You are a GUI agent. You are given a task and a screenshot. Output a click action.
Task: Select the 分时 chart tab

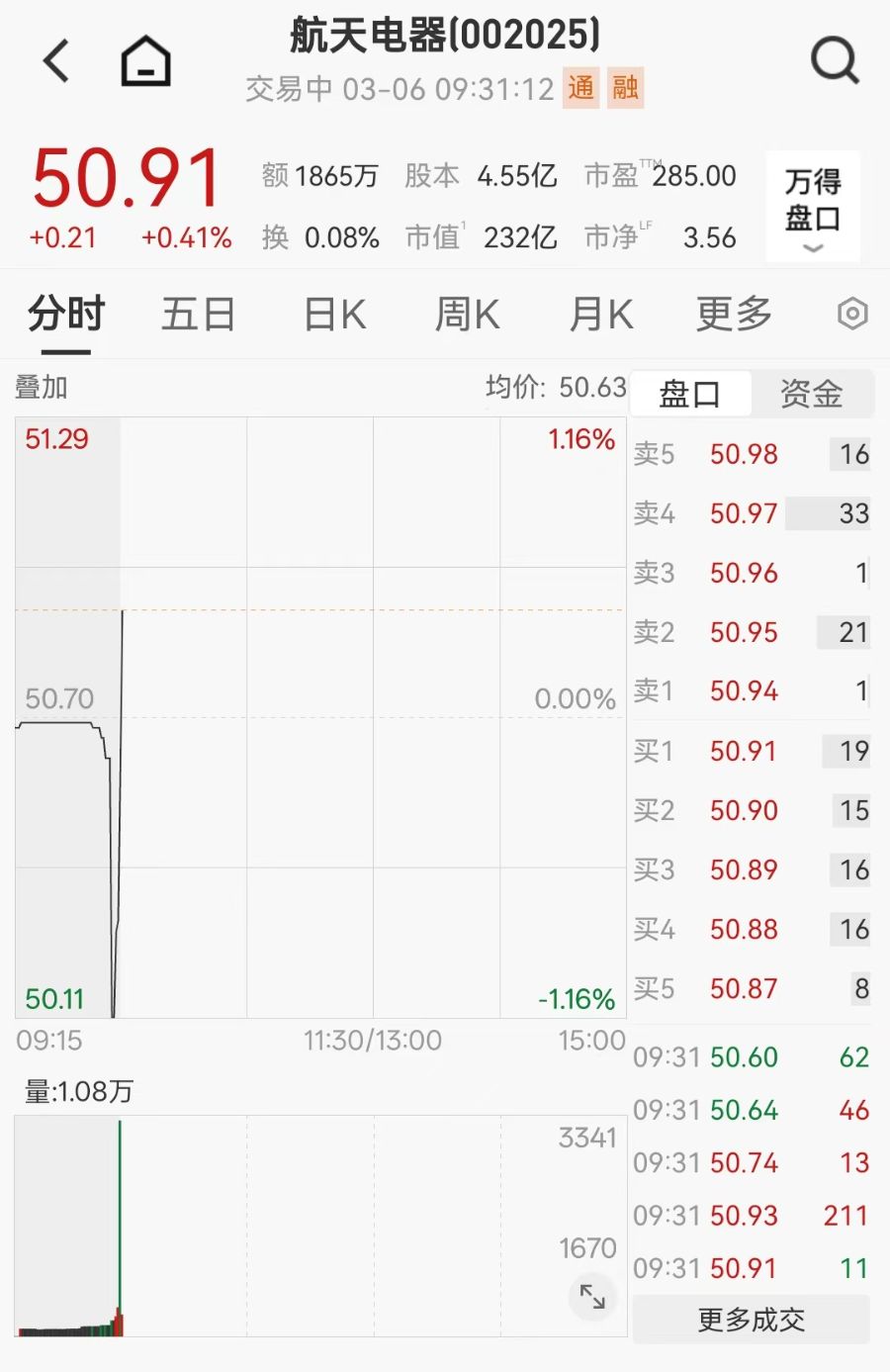pos(66,315)
